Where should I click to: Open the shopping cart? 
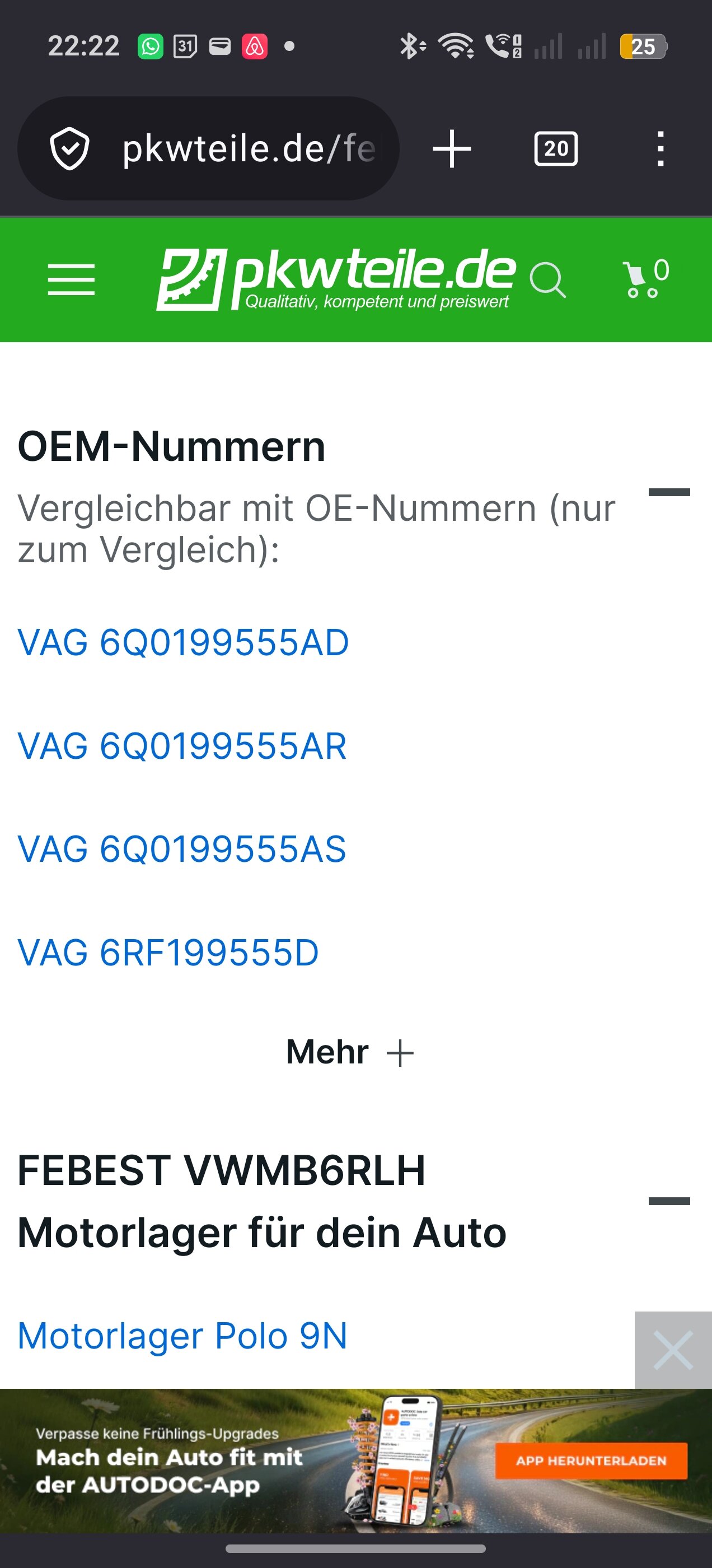[644, 279]
